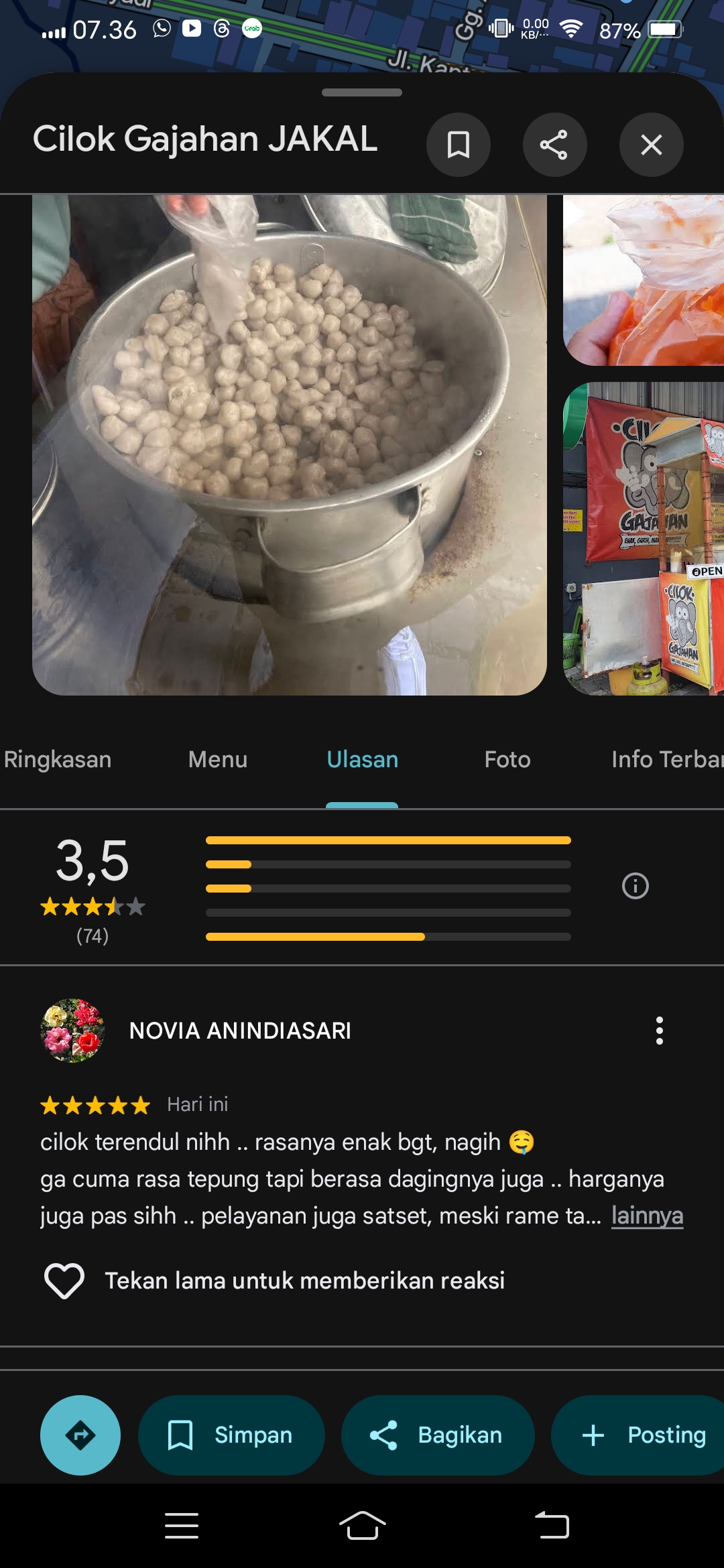Select the Ulasan tab
Image resolution: width=724 pixels, height=1568 pixels.
point(362,759)
